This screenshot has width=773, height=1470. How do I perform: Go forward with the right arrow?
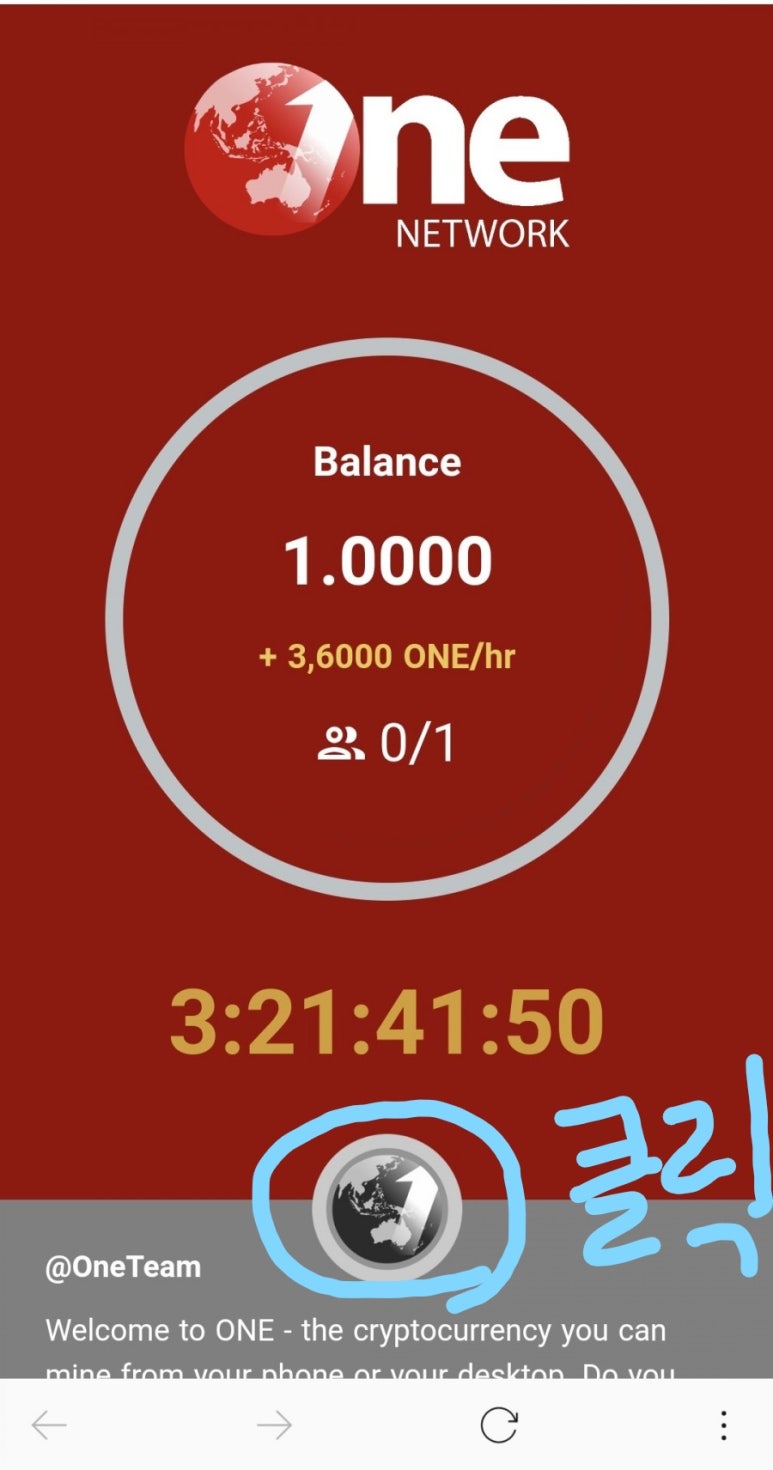(274, 1425)
